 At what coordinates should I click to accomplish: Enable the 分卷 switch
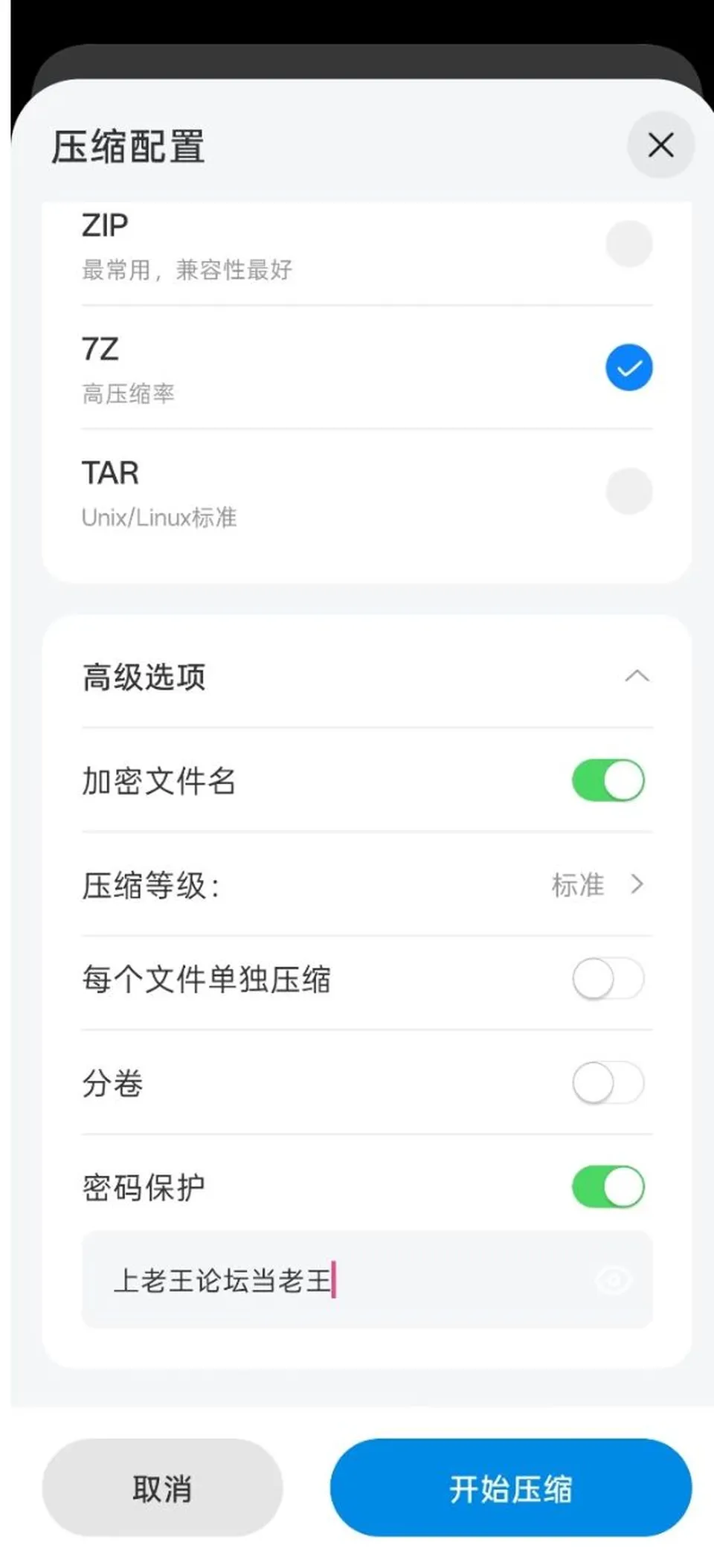(x=608, y=1082)
